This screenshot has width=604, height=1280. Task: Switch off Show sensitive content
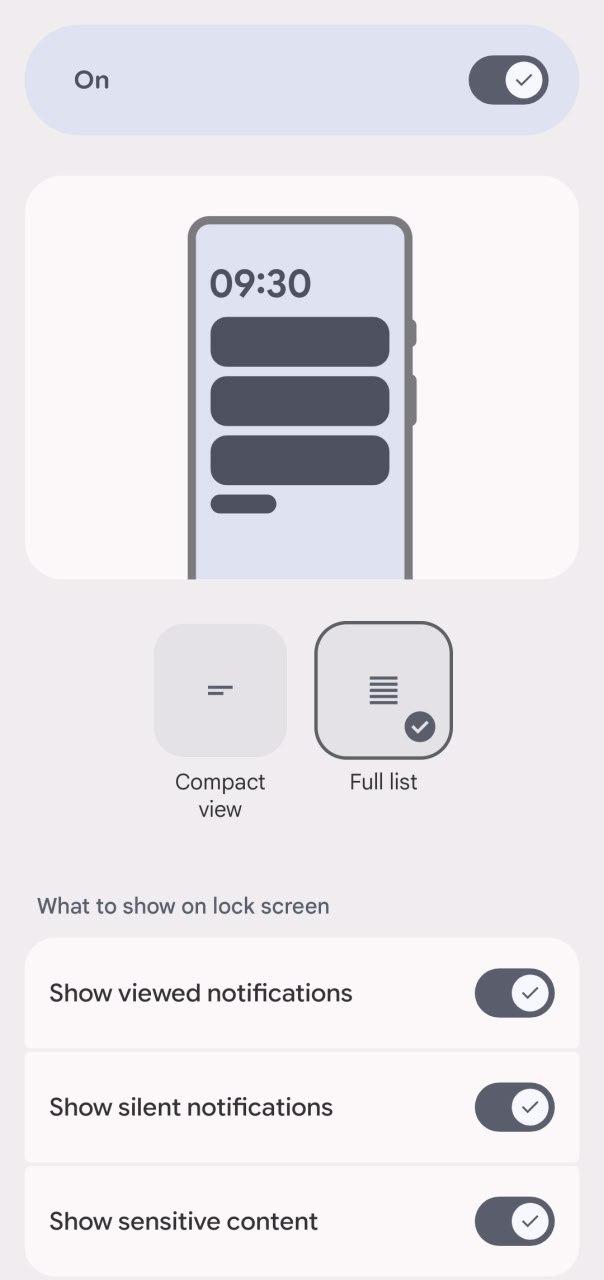pos(514,1221)
